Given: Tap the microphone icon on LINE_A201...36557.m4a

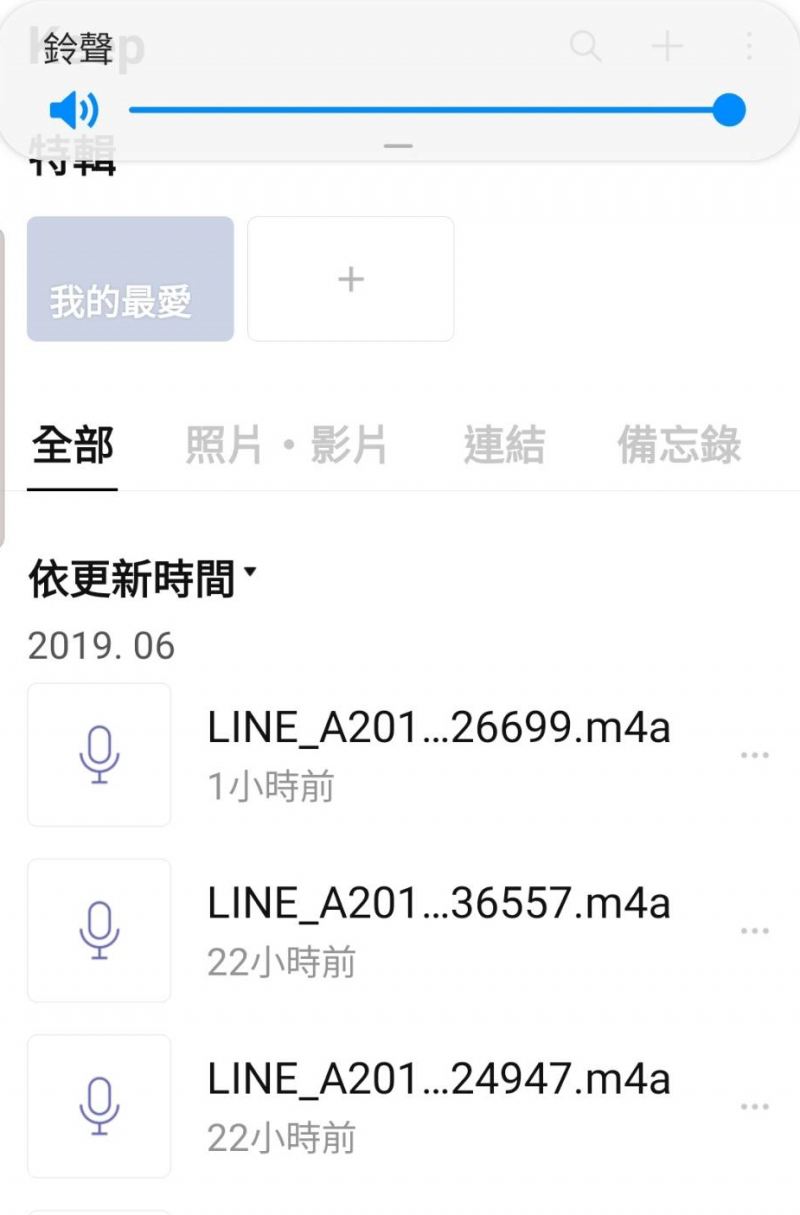Looking at the screenshot, I should pos(99,930).
